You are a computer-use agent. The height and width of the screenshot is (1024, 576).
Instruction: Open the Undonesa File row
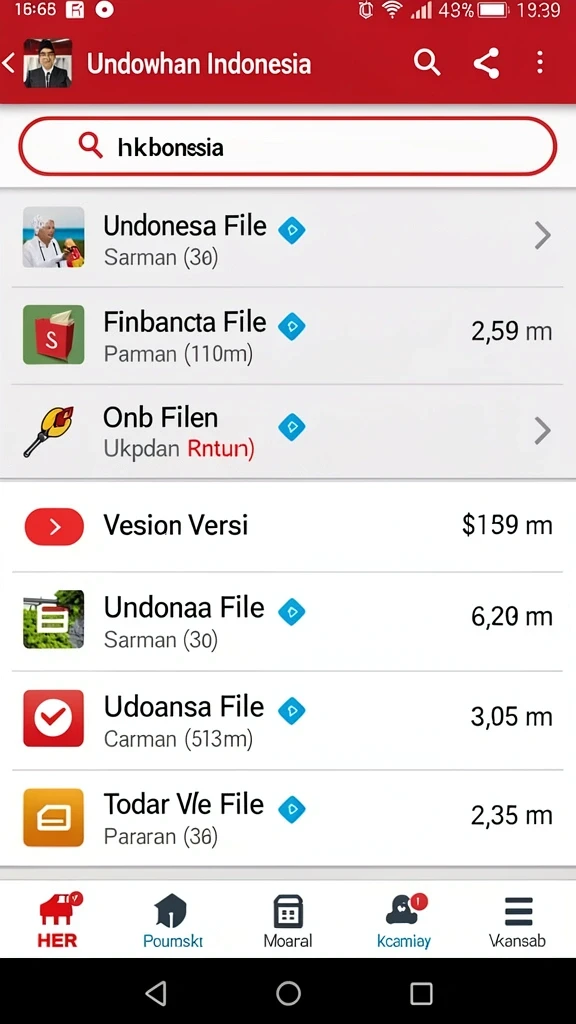pyautogui.click(x=288, y=238)
